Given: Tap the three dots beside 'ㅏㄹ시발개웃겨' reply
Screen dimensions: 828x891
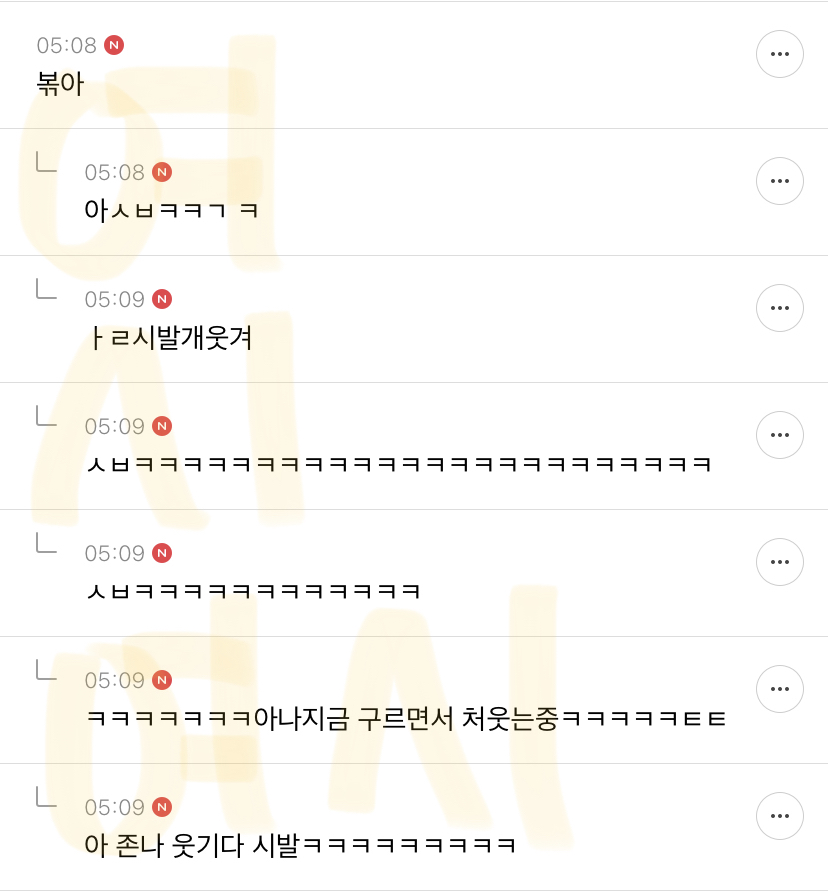Looking at the screenshot, I should (x=780, y=308).
